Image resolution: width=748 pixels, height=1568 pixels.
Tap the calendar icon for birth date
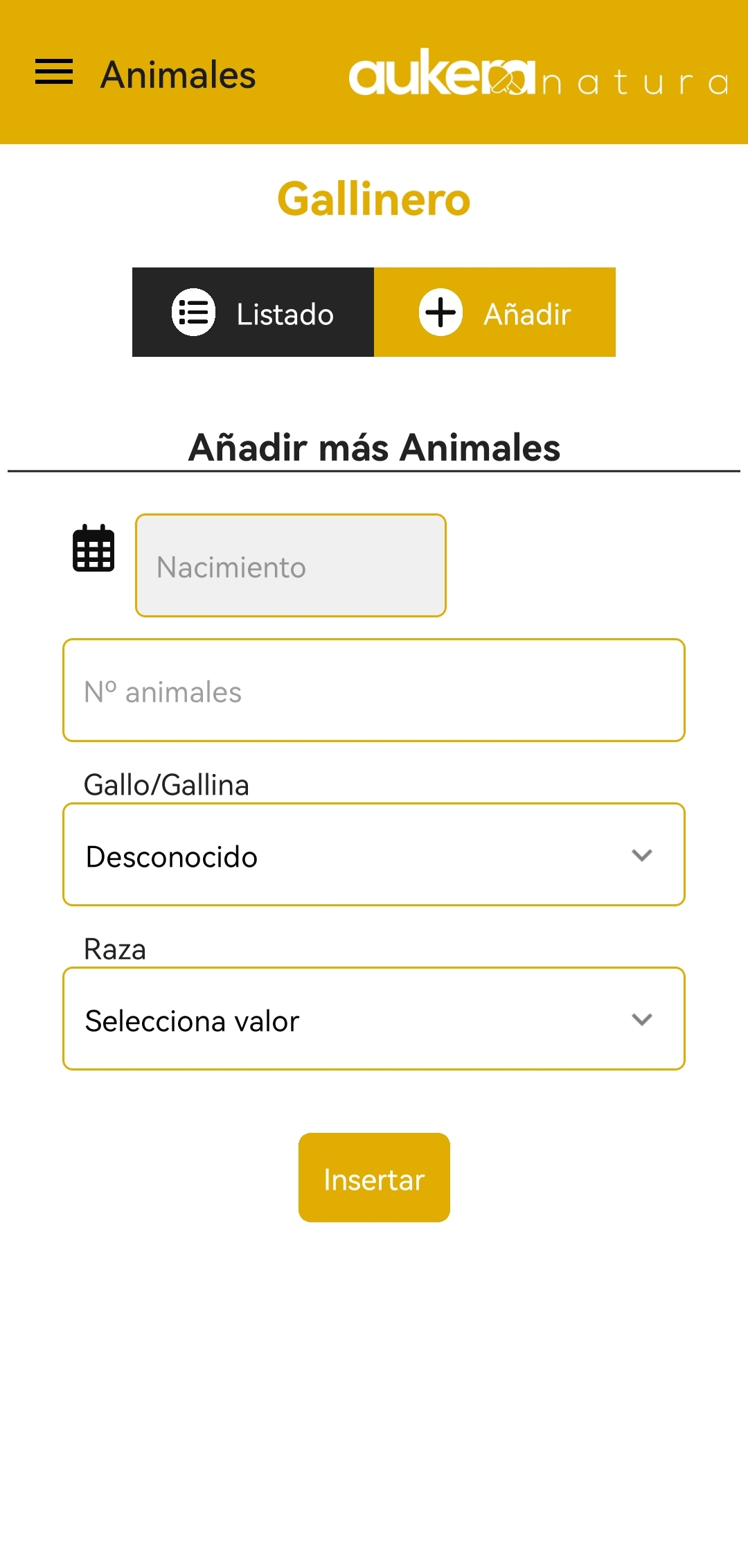tap(93, 548)
